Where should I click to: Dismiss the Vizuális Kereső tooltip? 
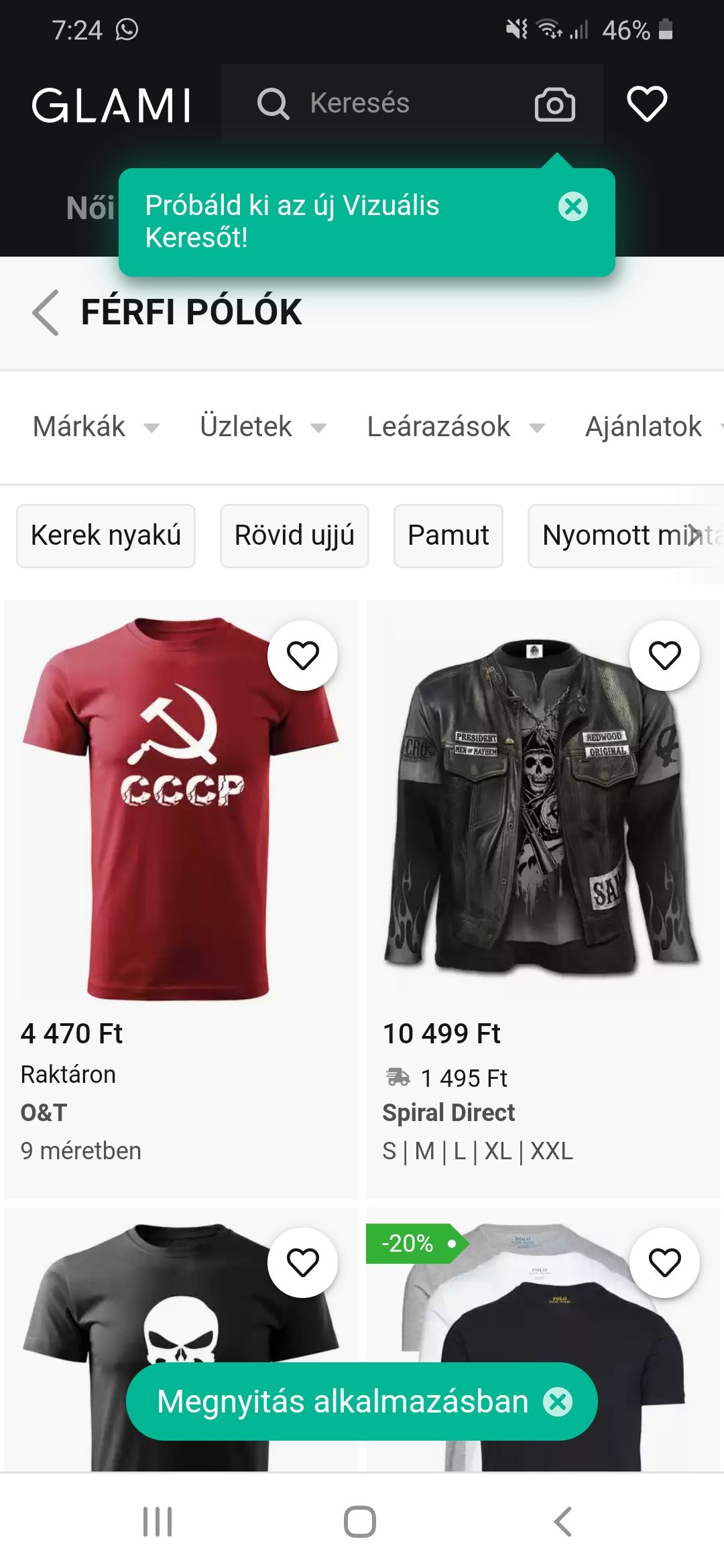coord(573,206)
